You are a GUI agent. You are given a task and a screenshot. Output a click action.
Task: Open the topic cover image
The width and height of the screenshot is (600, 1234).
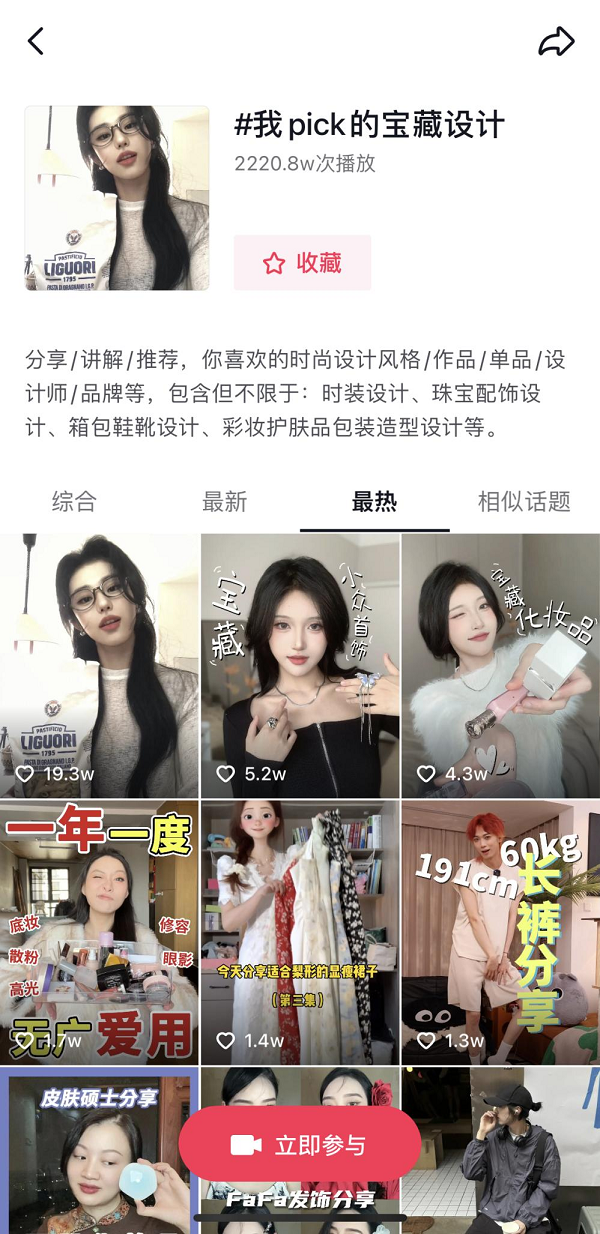point(117,198)
